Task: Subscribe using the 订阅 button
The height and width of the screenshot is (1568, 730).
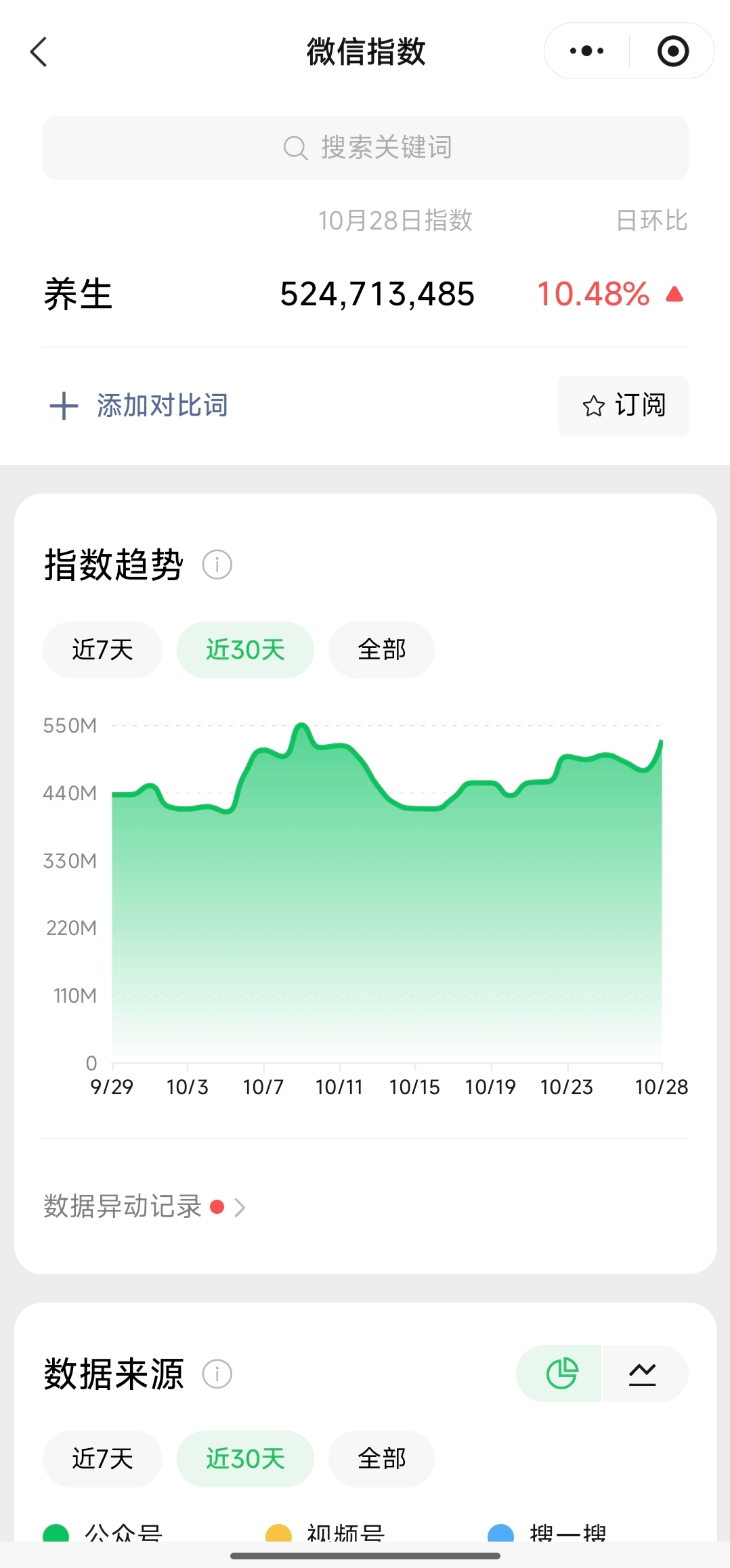Action: coord(623,406)
